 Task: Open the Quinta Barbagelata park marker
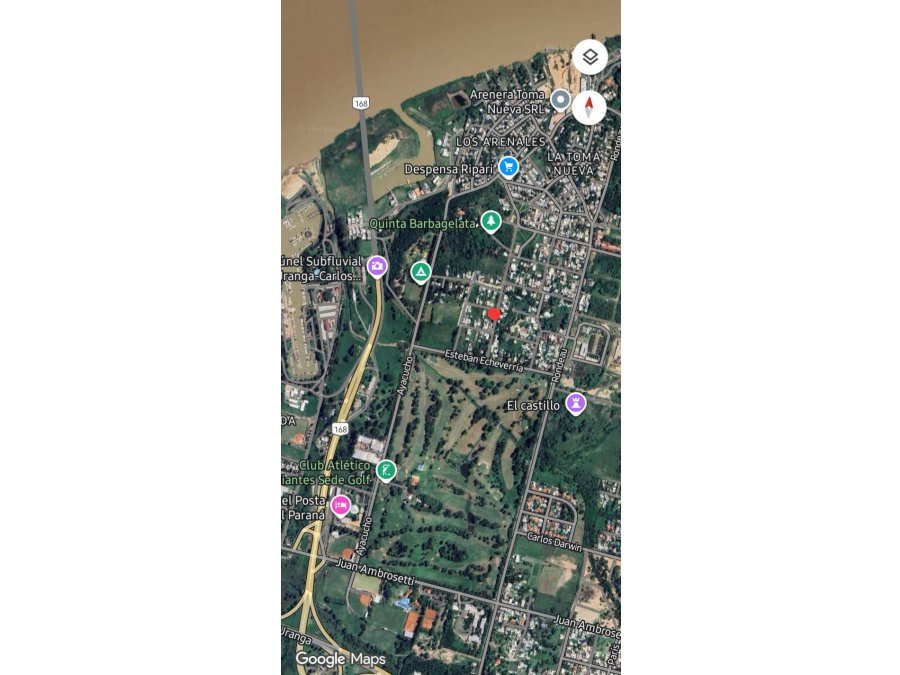coord(490,221)
